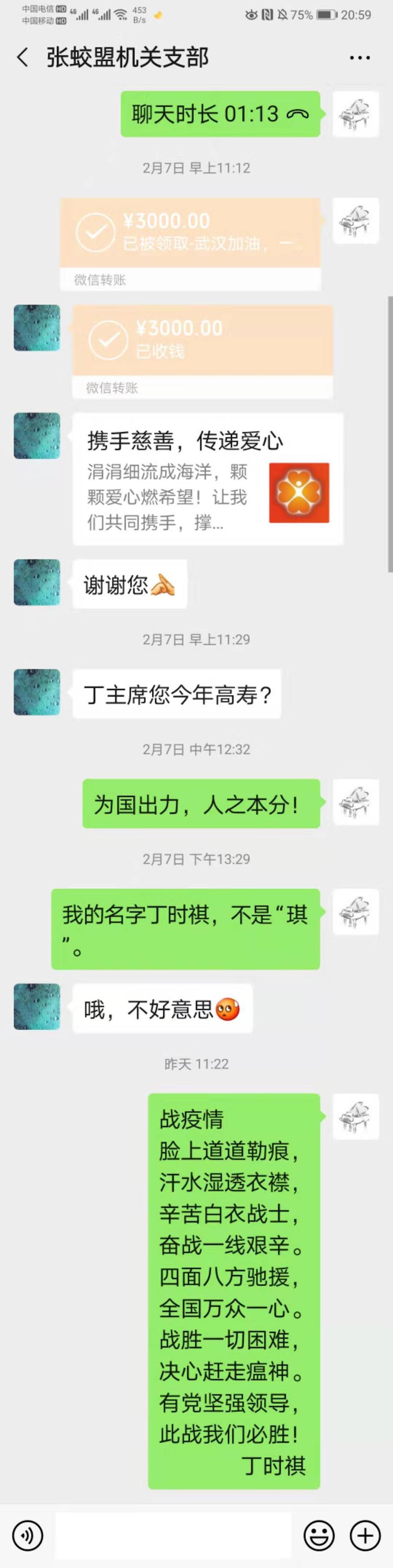Open the 携手慈善，传递爱心 shared link card
Image resolution: width=393 pixels, height=1568 pixels.
207,479
